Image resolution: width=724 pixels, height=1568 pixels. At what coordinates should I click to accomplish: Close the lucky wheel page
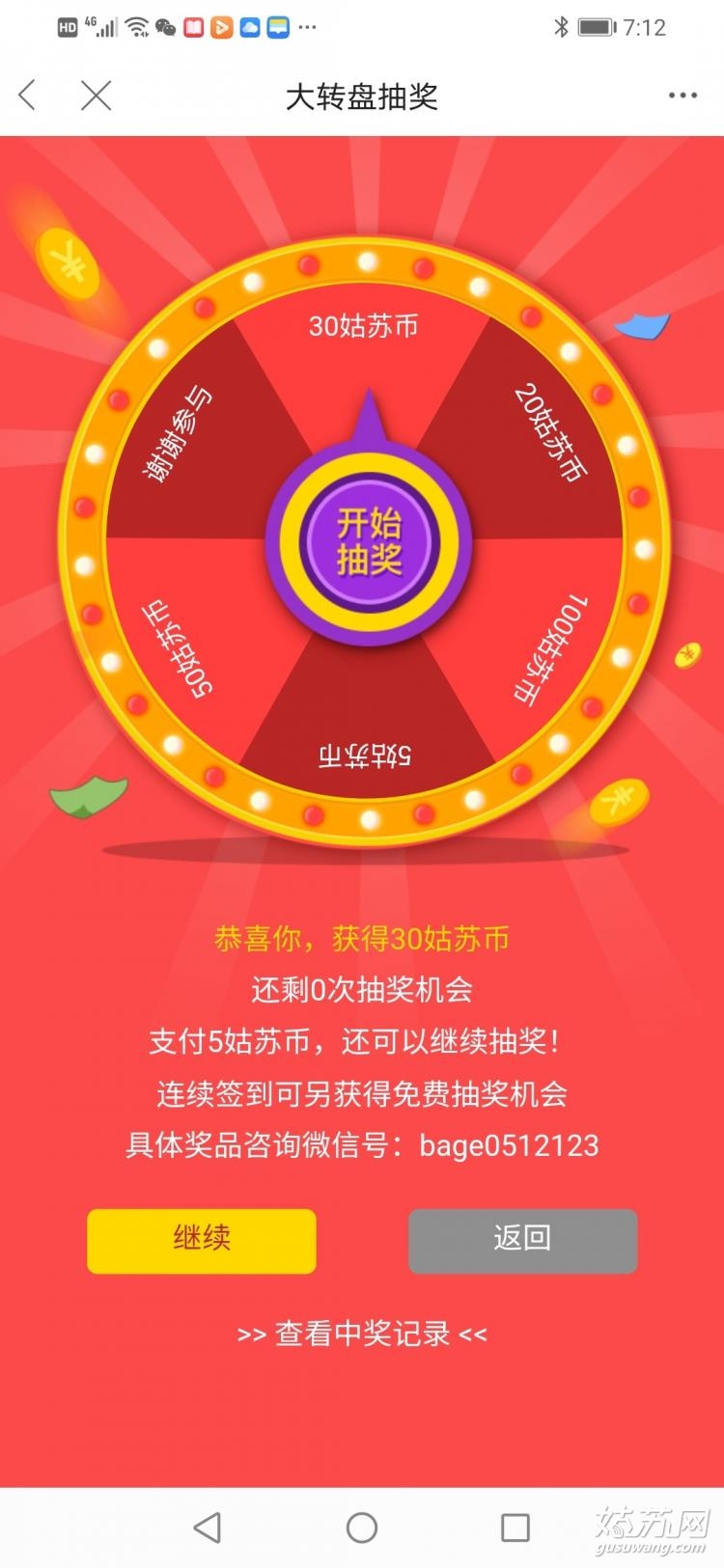(x=96, y=96)
